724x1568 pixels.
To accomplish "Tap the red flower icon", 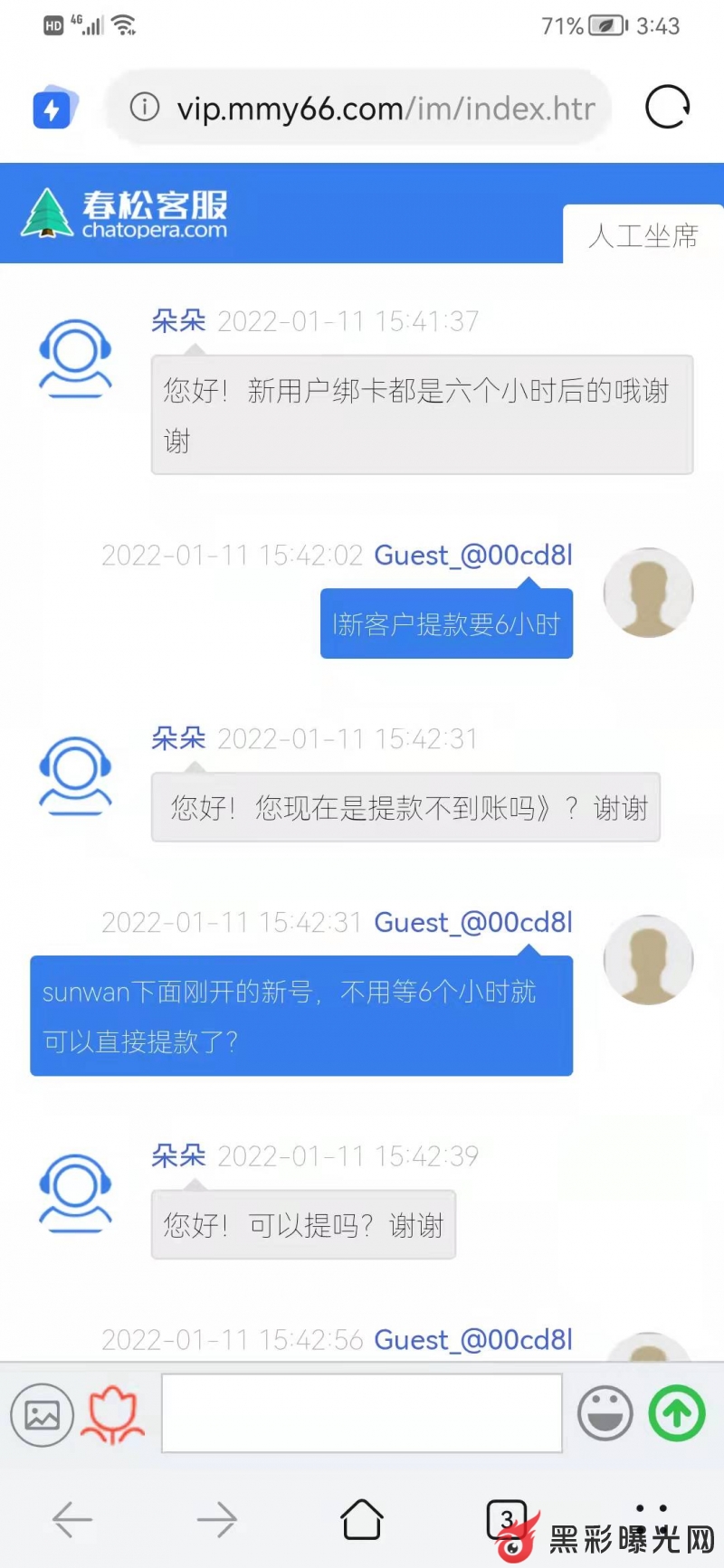I will click(112, 1414).
